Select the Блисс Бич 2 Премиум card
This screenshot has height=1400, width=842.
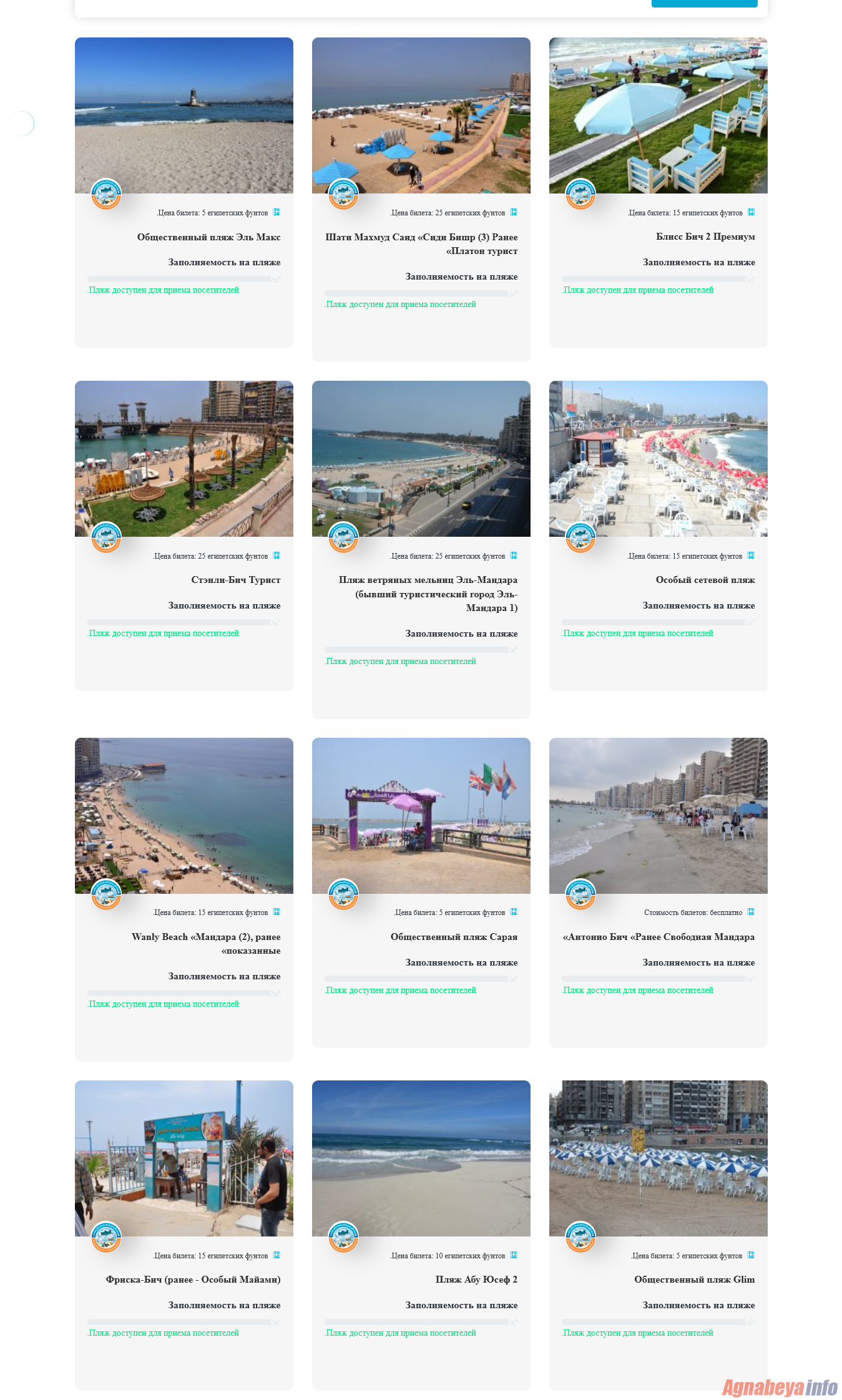click(658, 192)
